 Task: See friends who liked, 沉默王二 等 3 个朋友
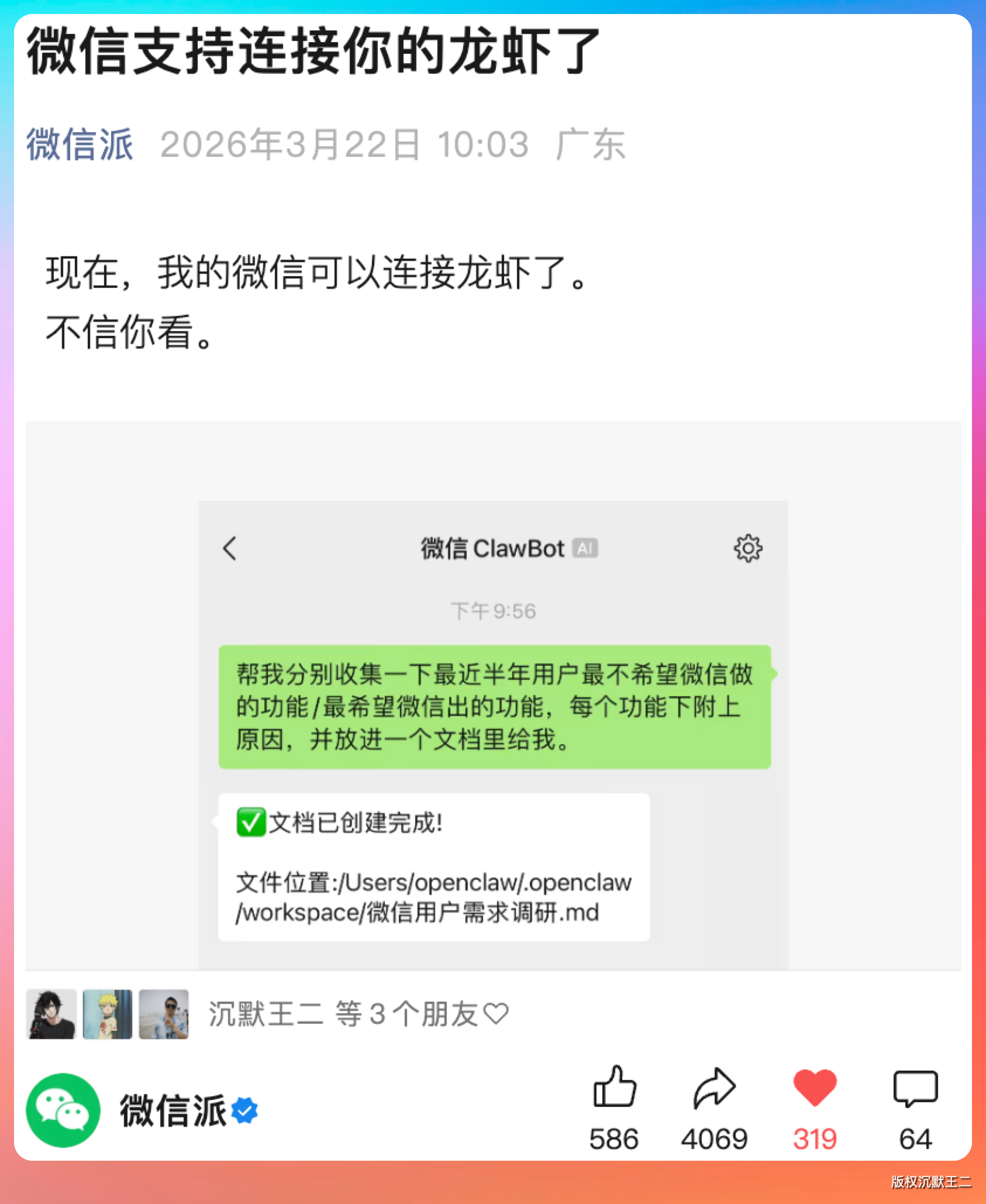coord(358,1014)
